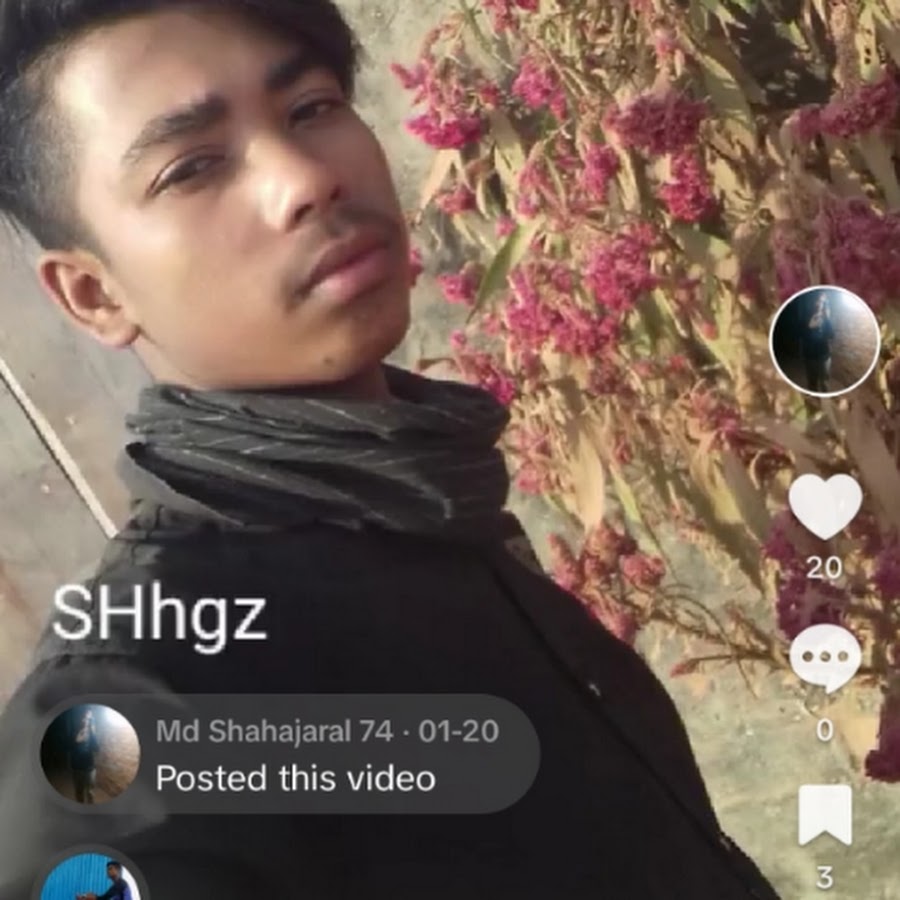Open the Md Shahajaral 74 posted video row
The width and height of the screenshot is (900, 900).
[290, 755]
